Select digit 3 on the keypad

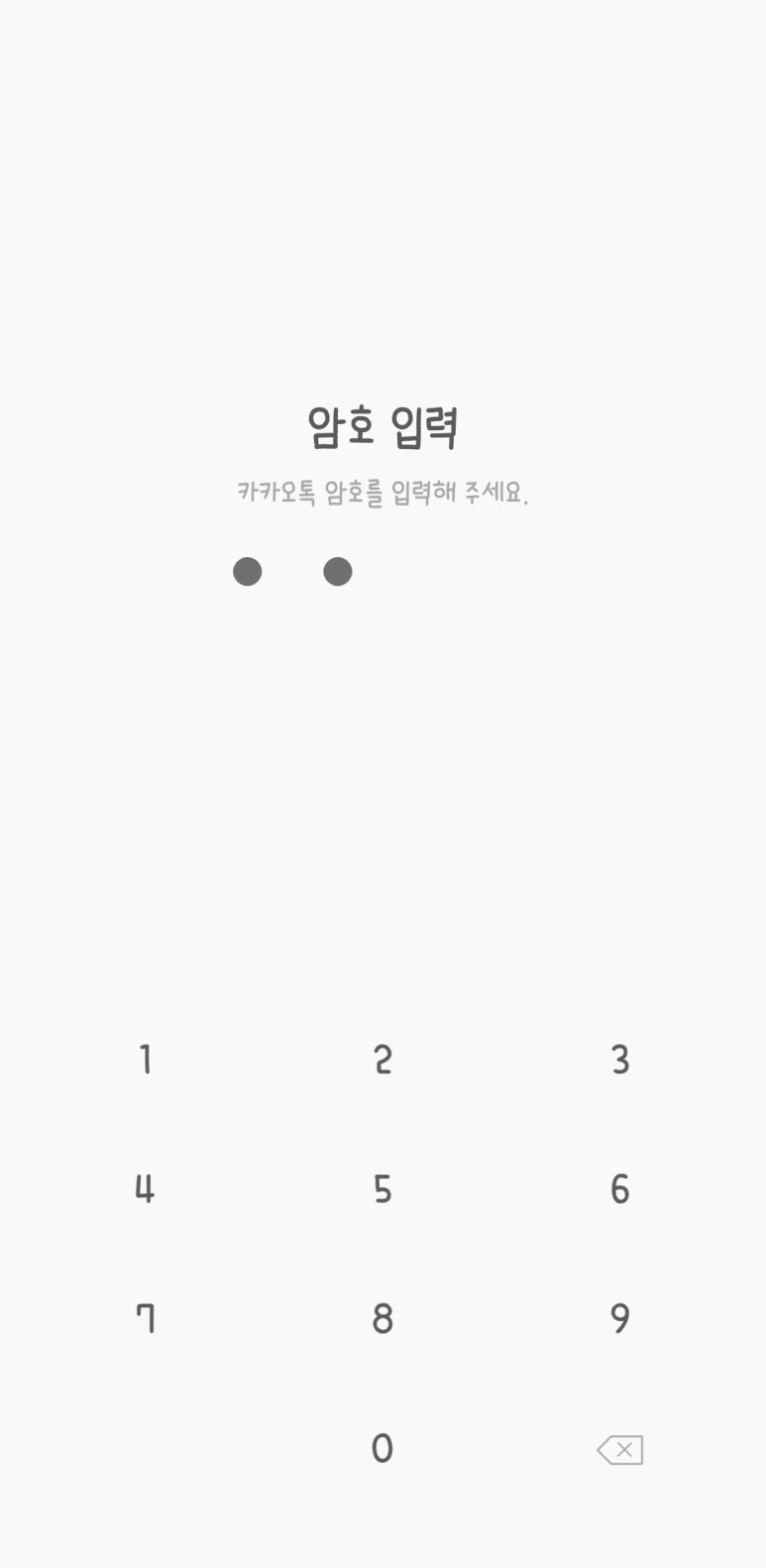point(620,1060)
